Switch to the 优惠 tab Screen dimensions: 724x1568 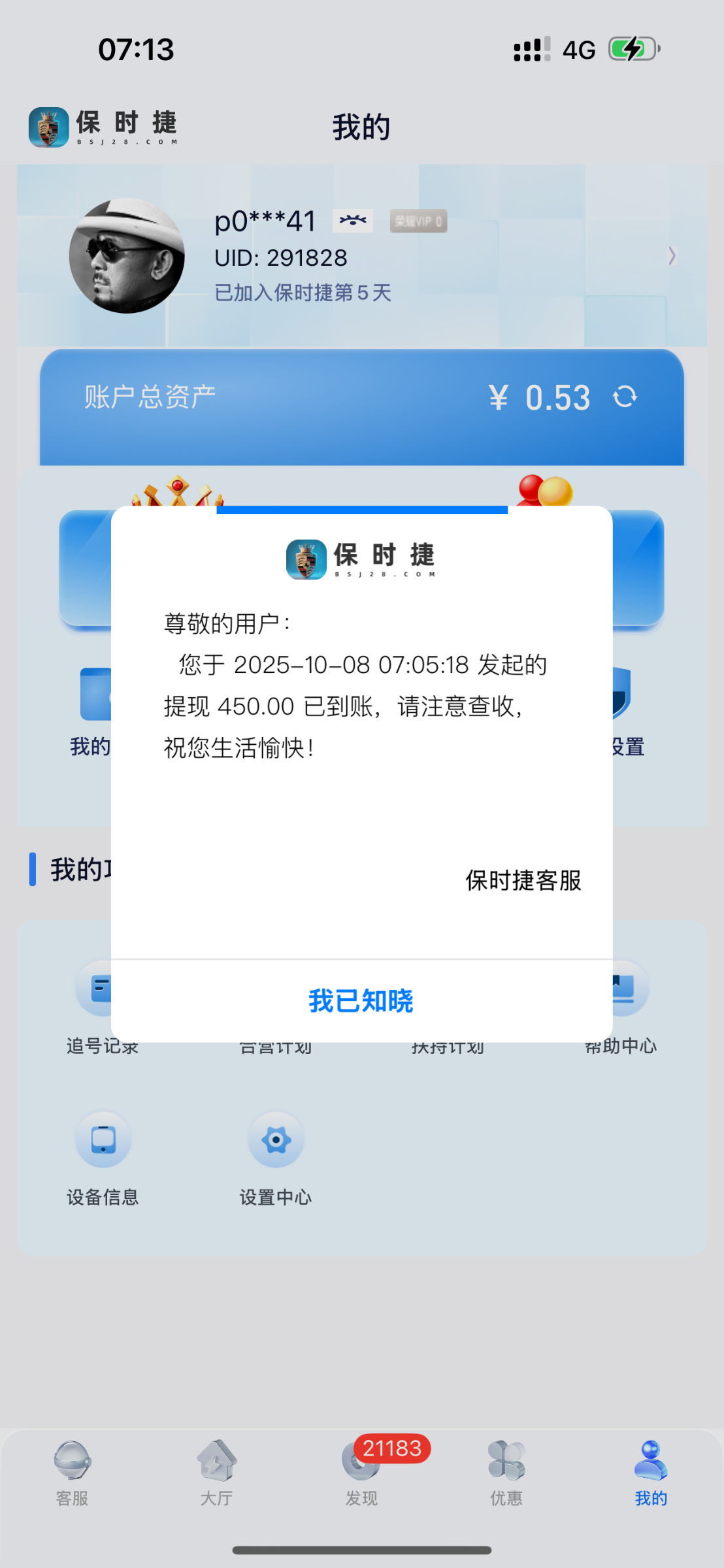tap(506, 1473)
